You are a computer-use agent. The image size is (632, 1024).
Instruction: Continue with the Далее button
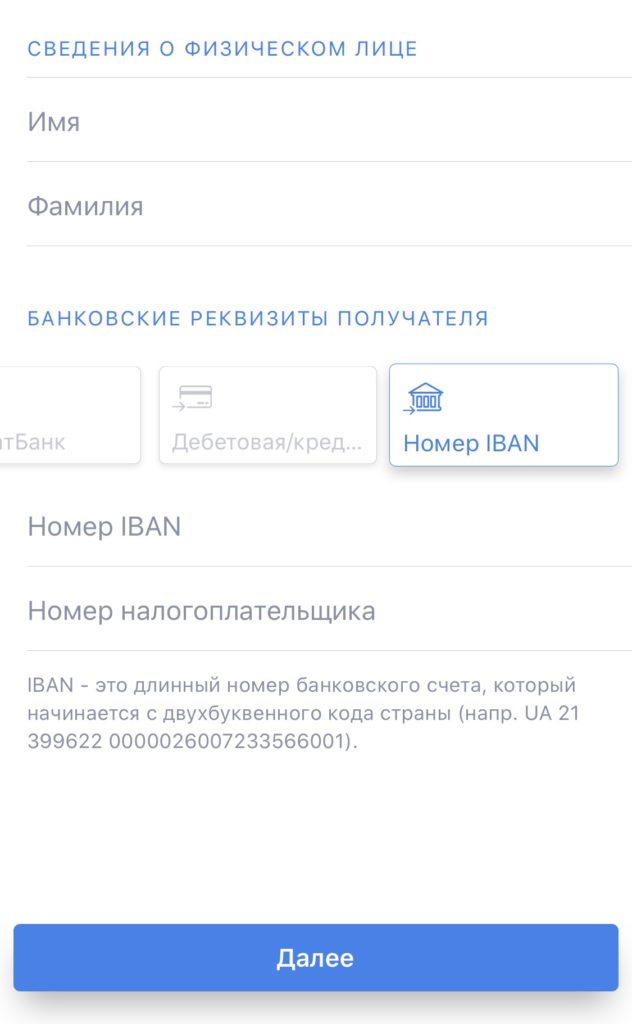tap(315, 958)
